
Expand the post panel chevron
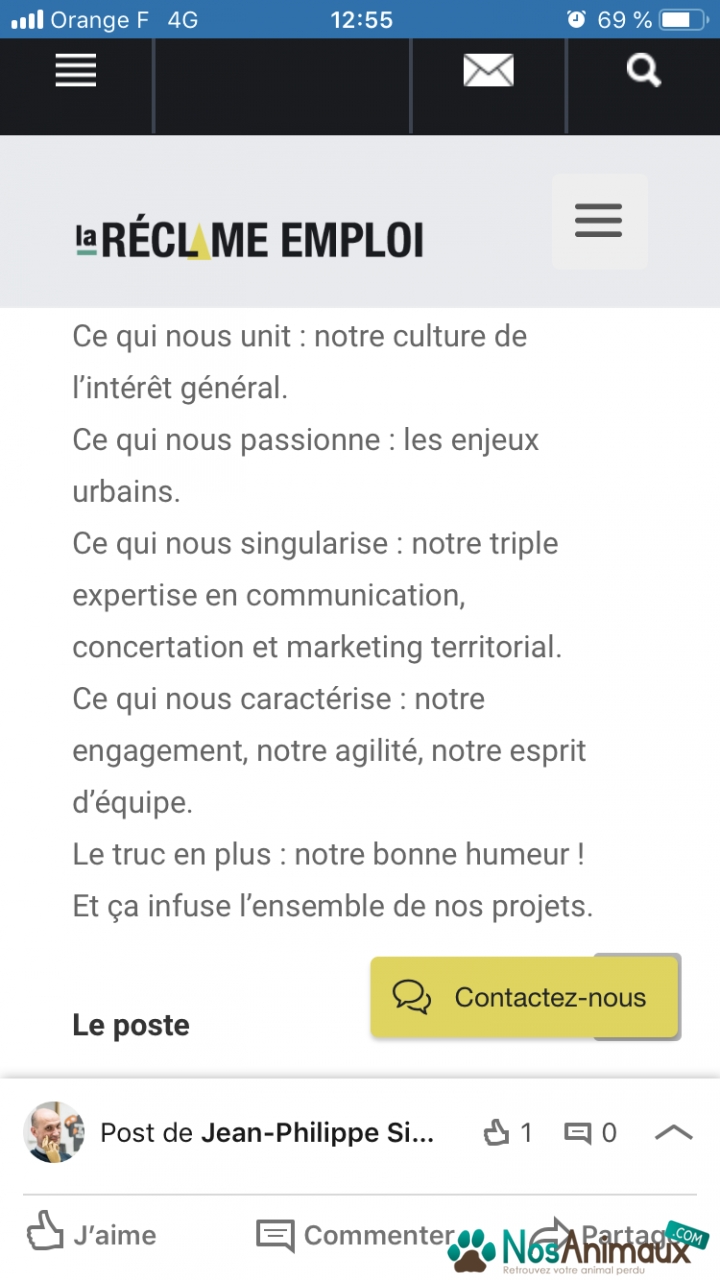673,1133
